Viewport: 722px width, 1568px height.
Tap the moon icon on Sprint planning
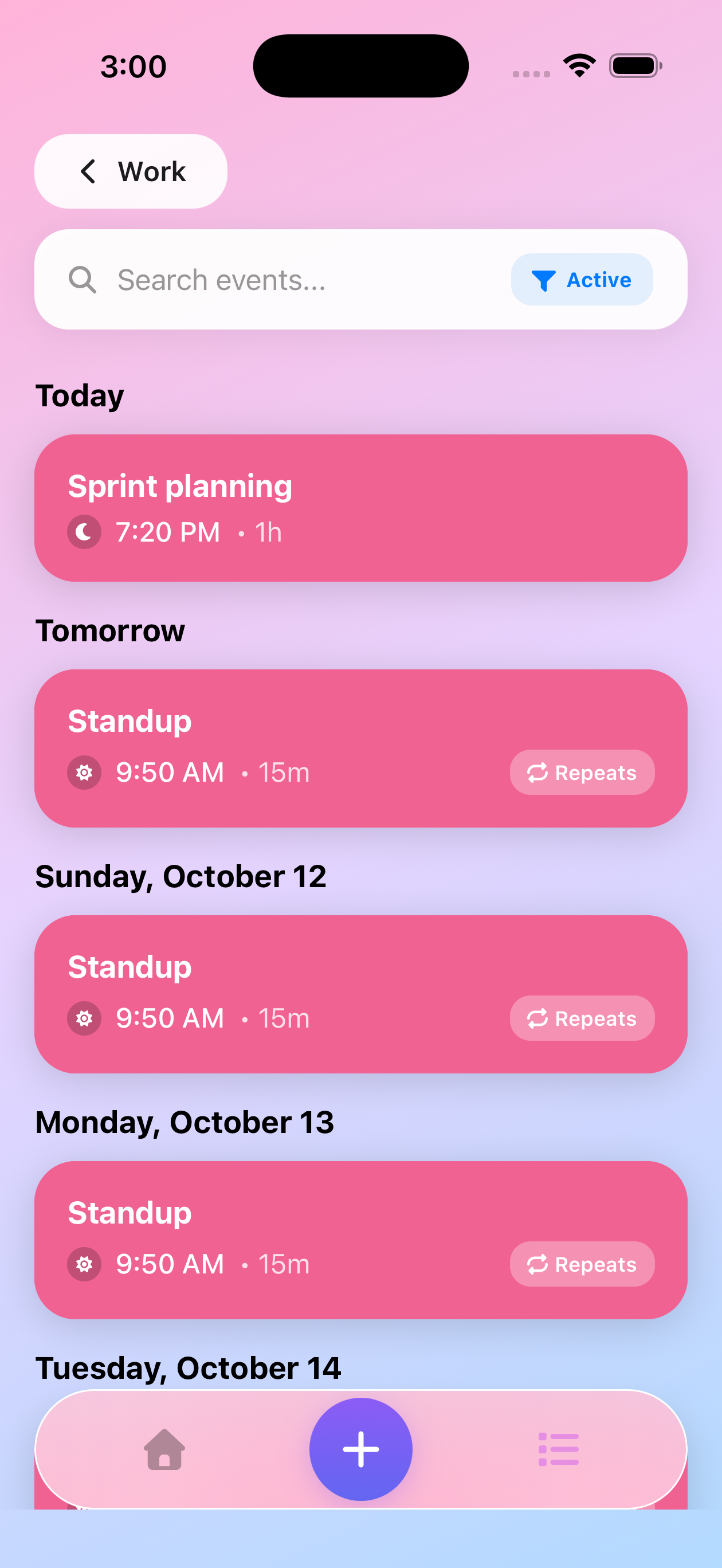point(84,531)
